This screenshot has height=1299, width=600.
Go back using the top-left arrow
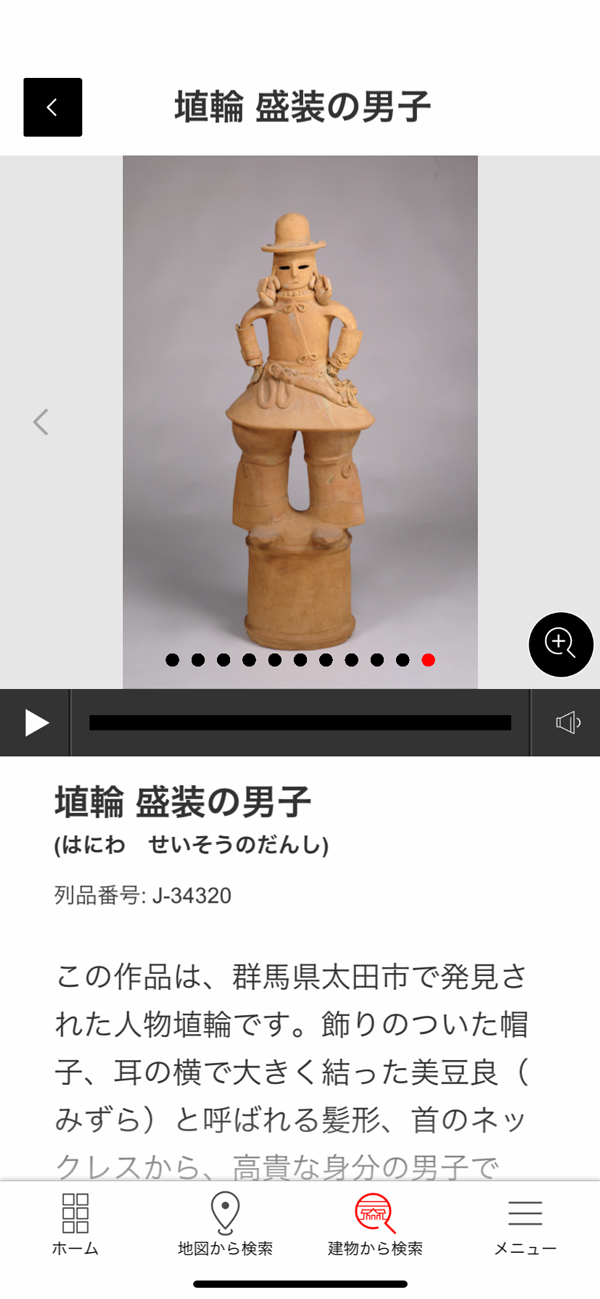pyautogui.click(x=52, y=107)
